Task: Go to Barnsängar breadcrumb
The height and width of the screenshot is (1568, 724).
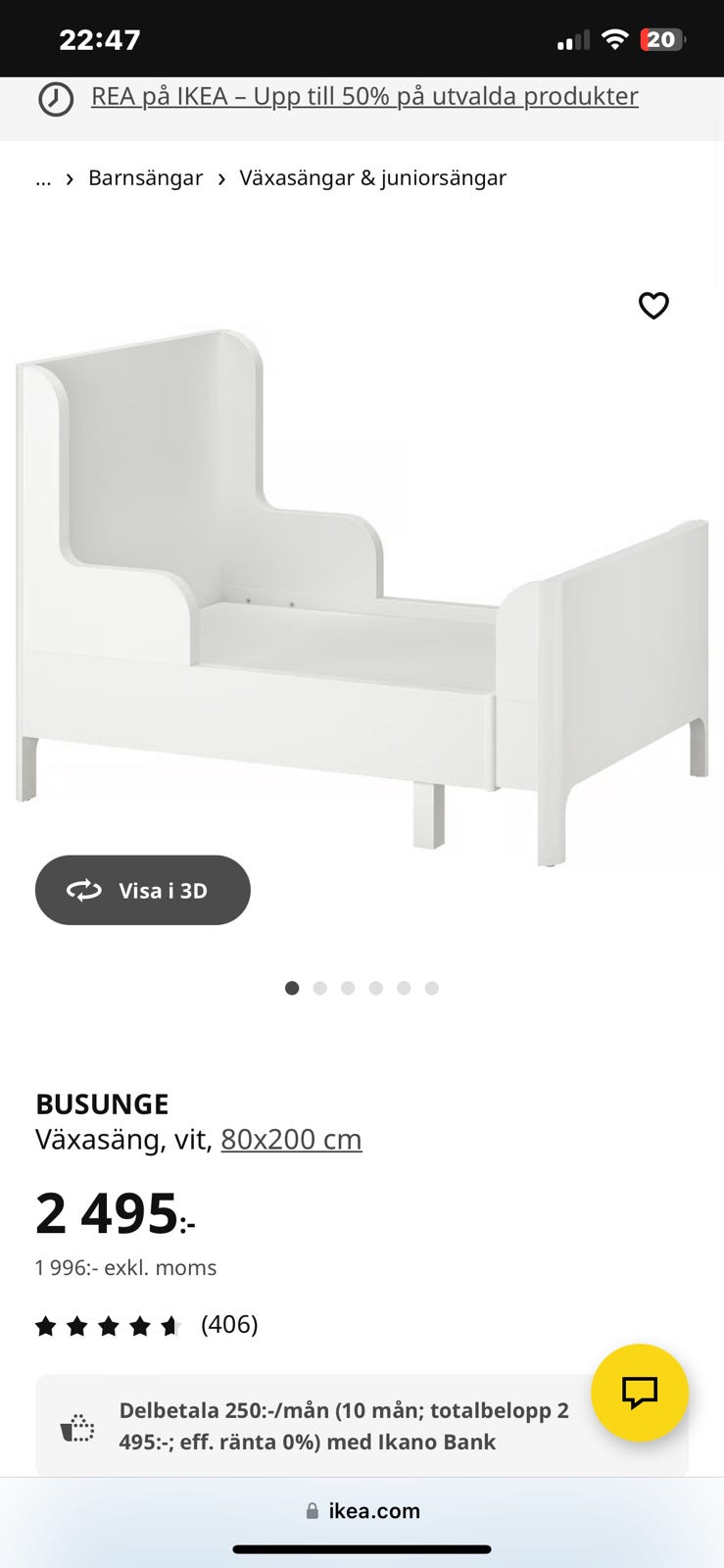Action: click(x=145, y=178)
